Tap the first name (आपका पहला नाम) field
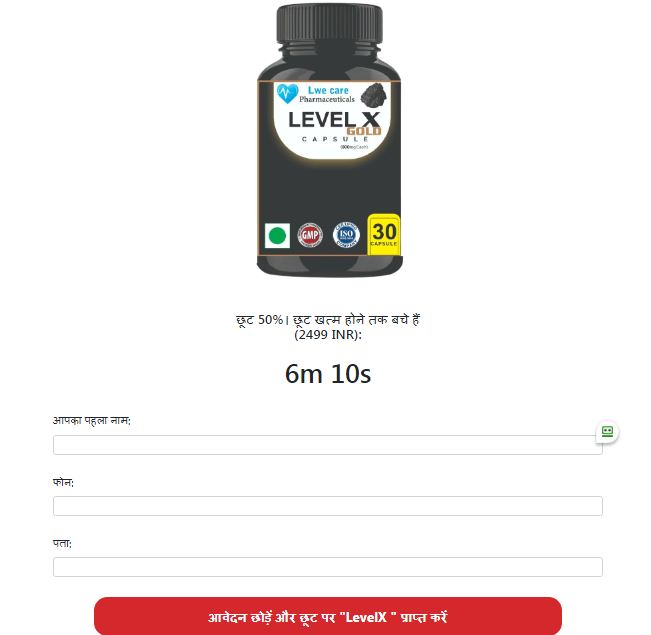 [327, 445]
